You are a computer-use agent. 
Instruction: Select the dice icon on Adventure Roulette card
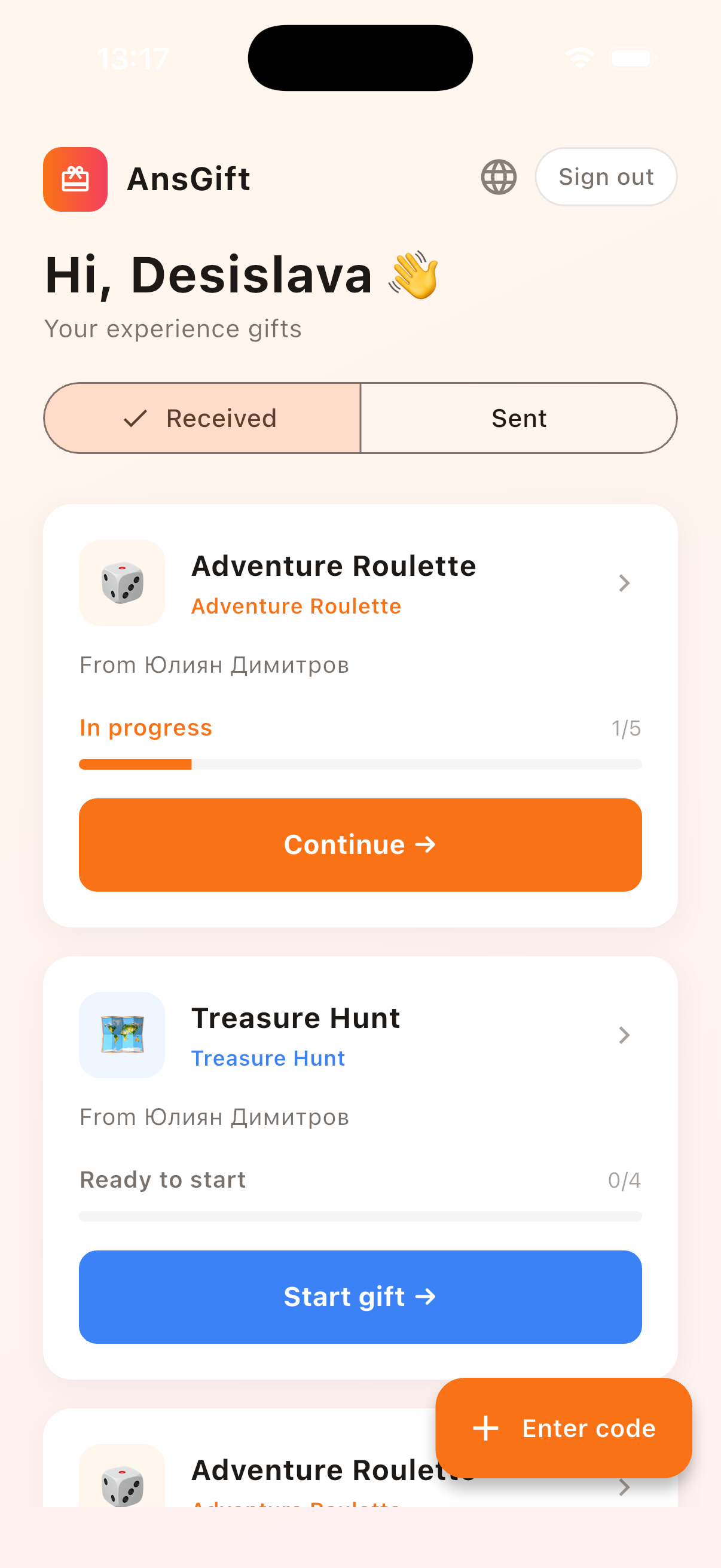coord(122,582)
